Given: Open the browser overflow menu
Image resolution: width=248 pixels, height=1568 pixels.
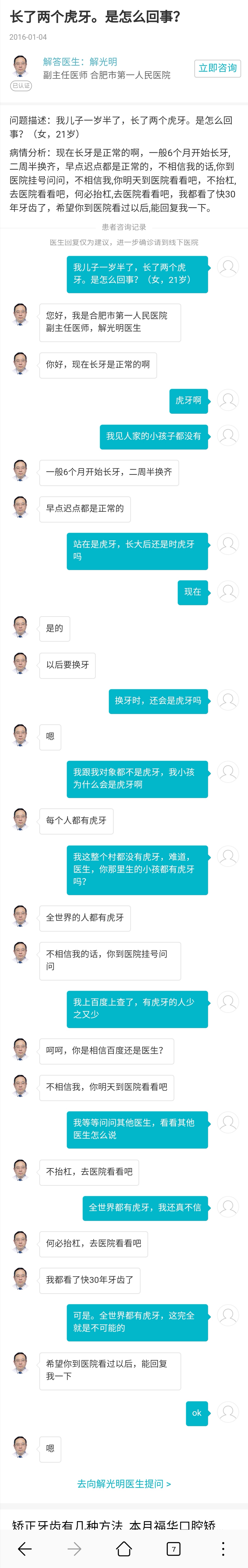Looking at the screenshot, I should (223, 1548).
